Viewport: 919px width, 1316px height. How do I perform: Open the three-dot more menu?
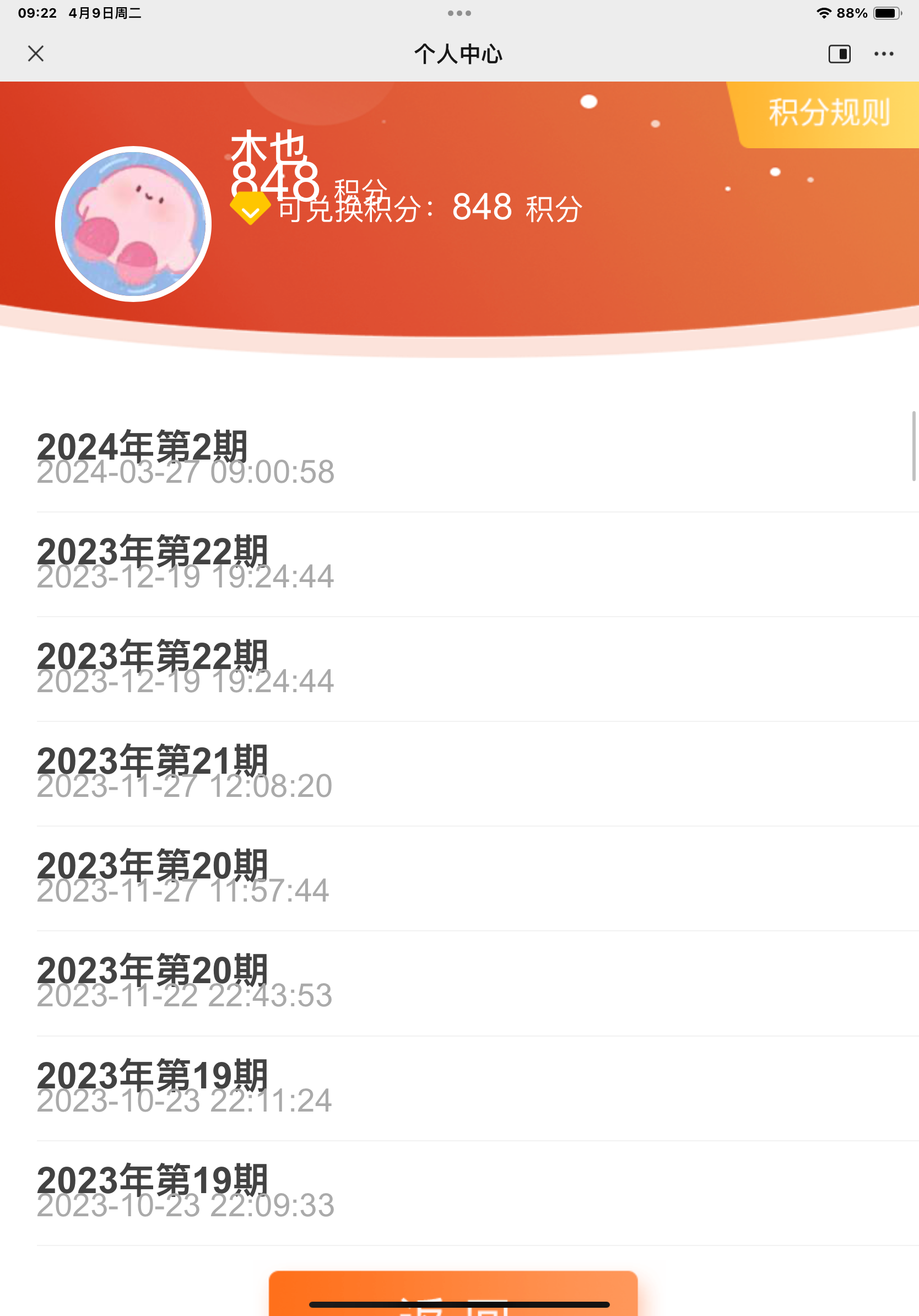point(884,54)
